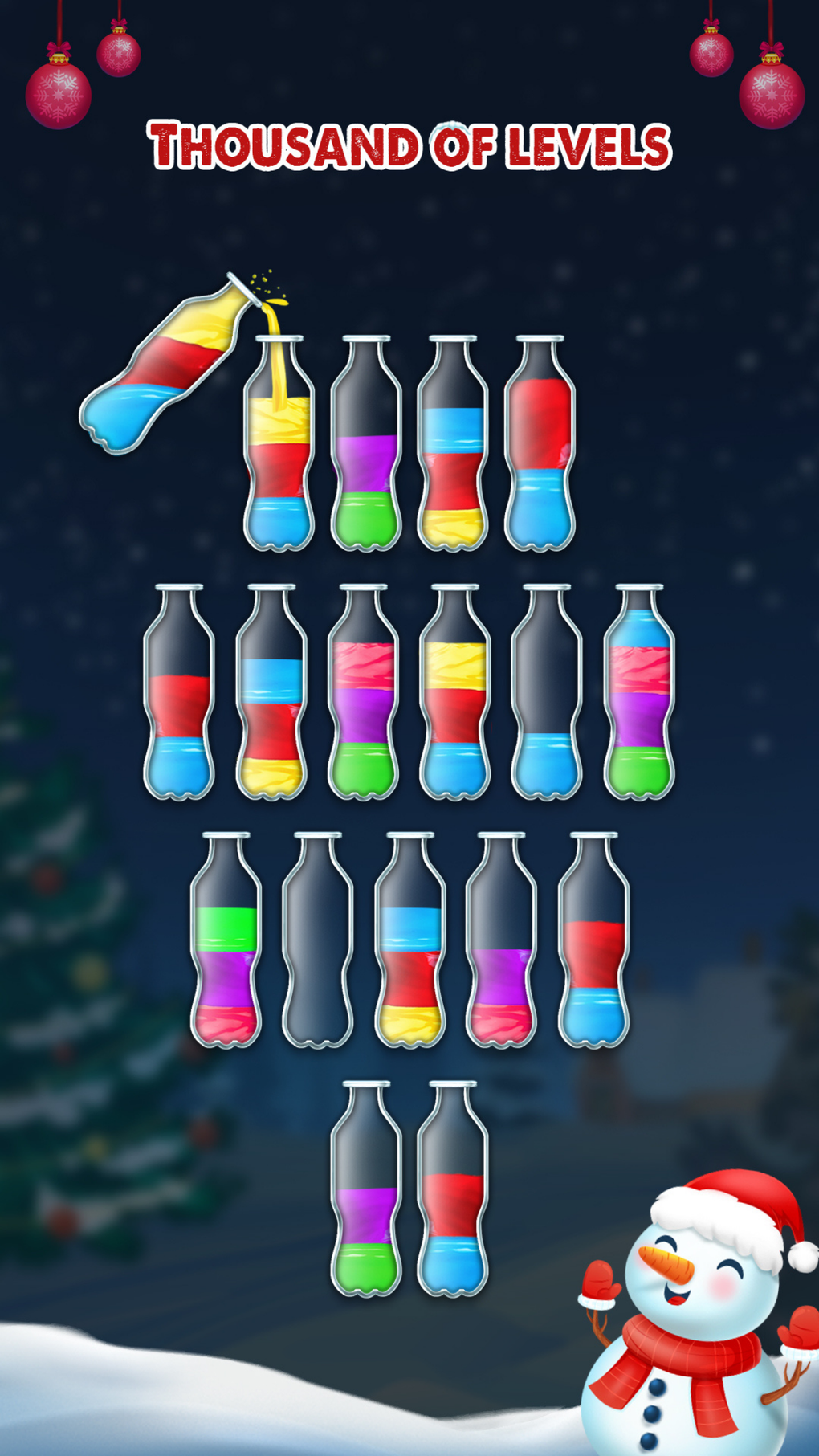
Task: Pick the yellow liquid layer mid-pour
Action: click(273, 321)
